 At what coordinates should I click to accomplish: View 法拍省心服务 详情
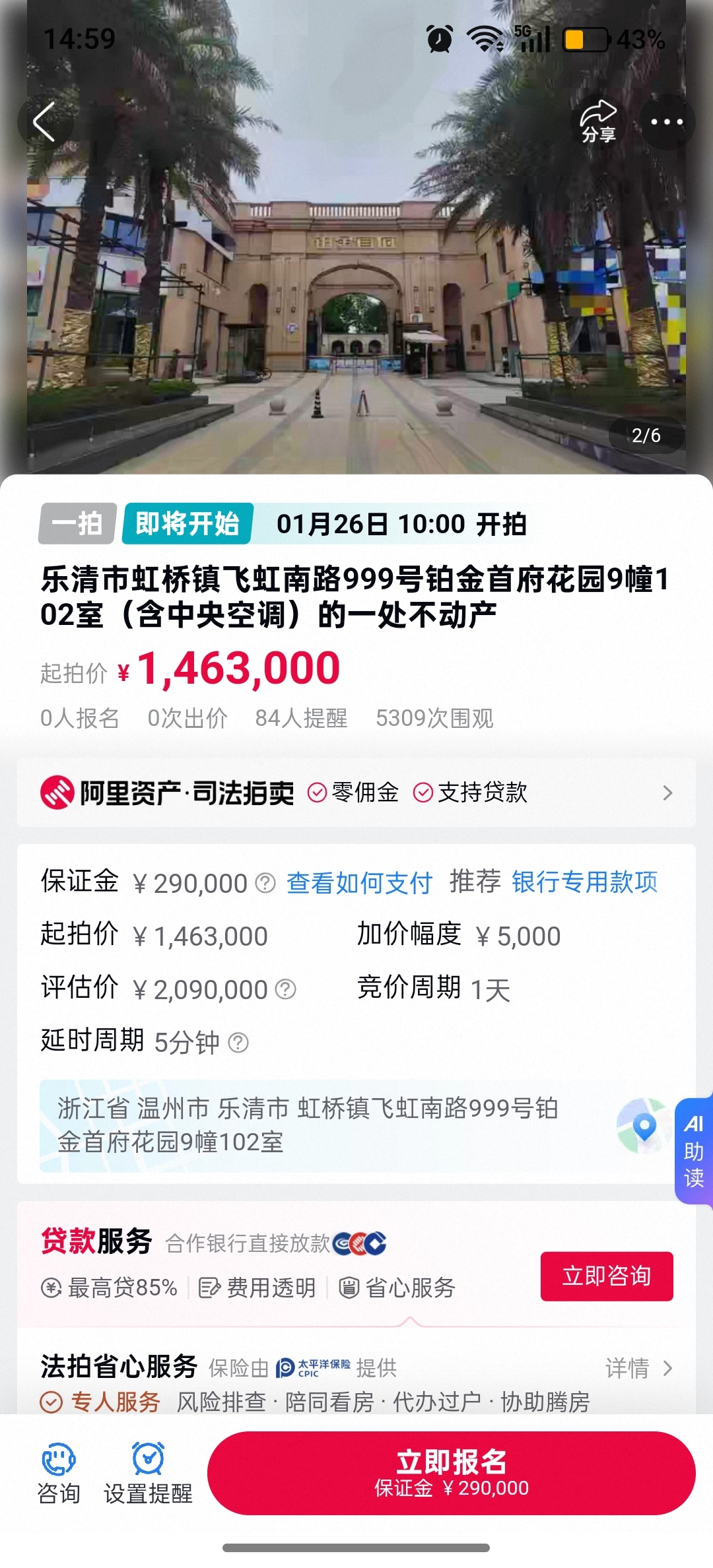638,1368
